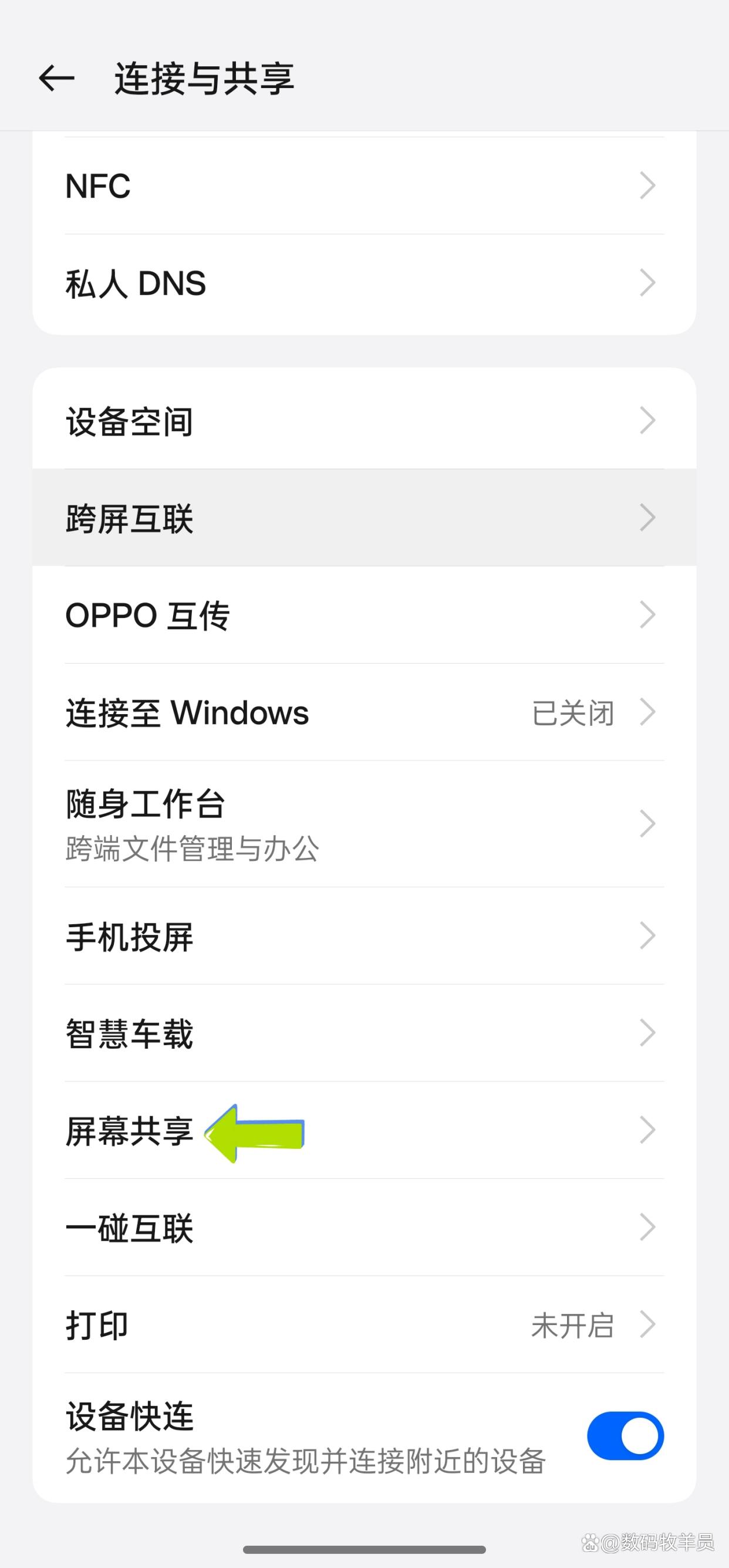Go back from 连接与共享
The width and height of the screenshot is (729, 1568).
click(x=56, y=79)
